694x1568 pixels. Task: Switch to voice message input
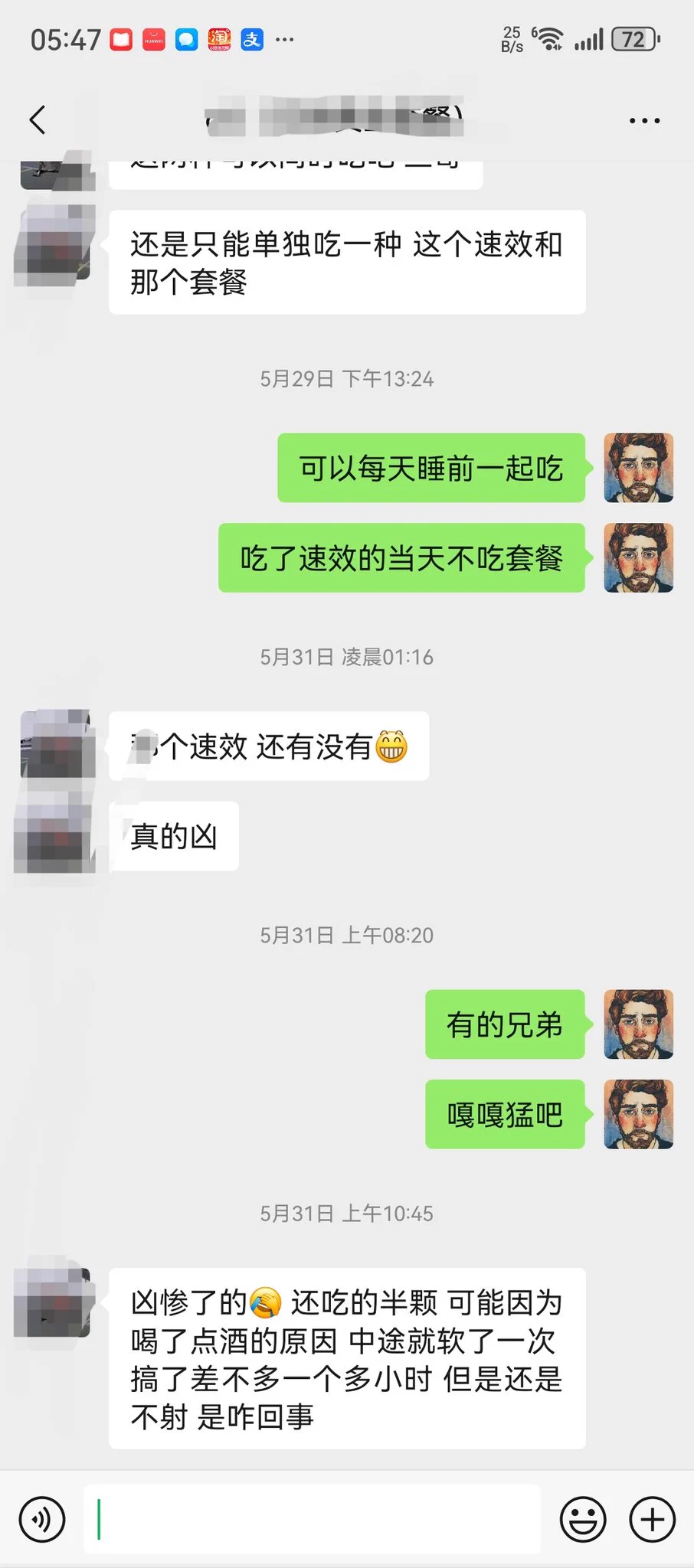(42, 1519)
